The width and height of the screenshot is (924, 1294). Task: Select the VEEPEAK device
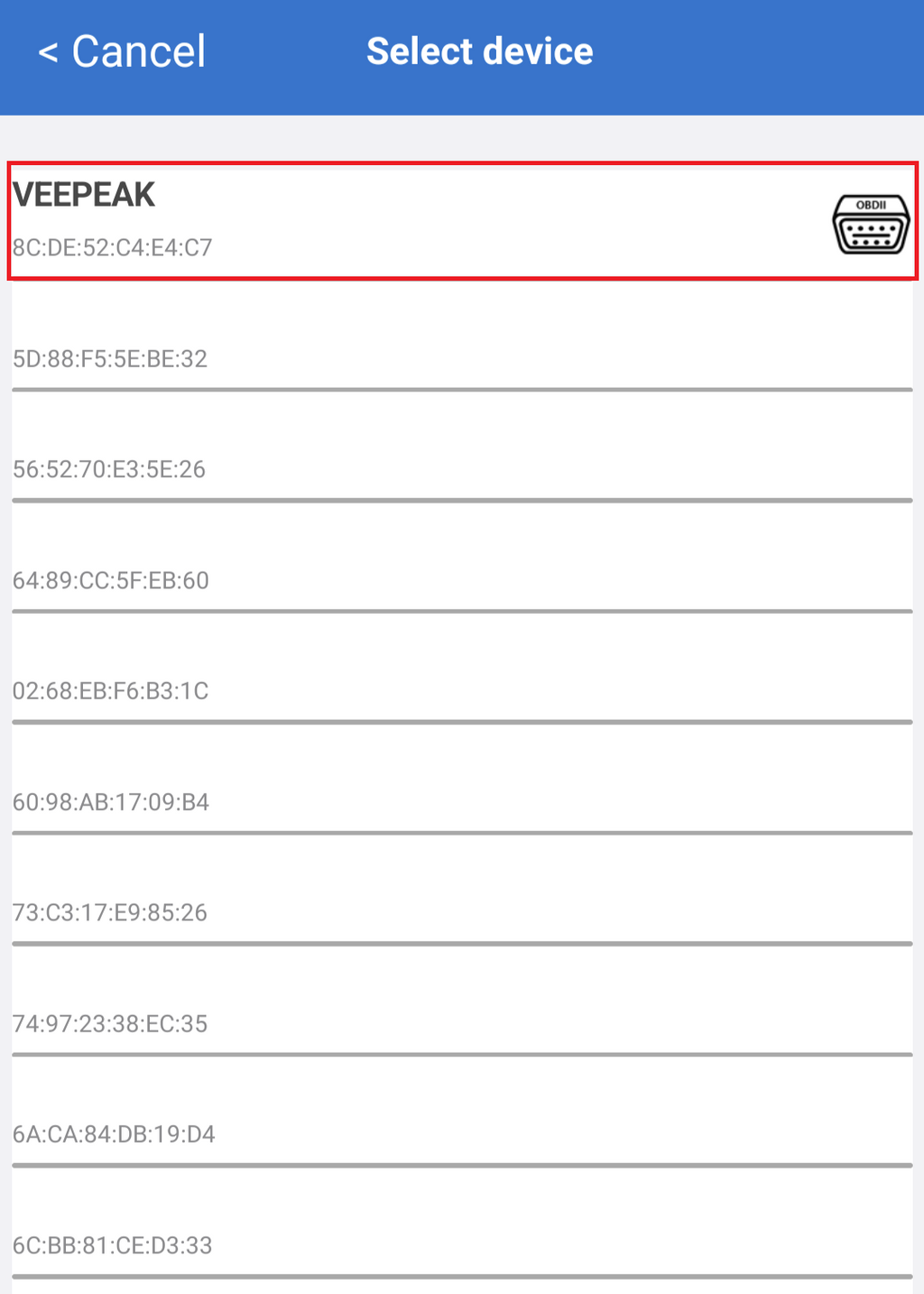[x=462, y=221]
